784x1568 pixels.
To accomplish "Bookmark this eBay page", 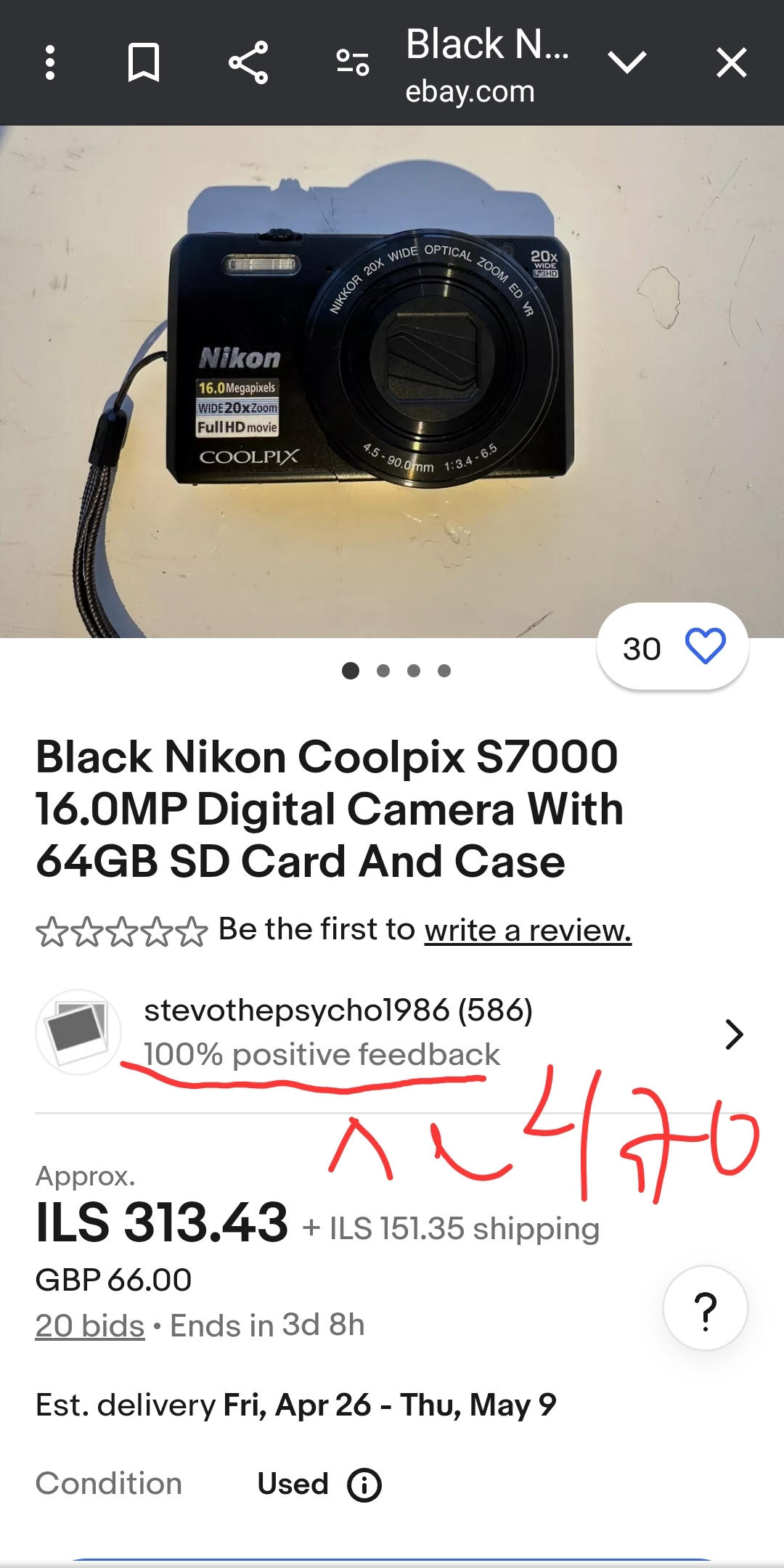I will pos(143,62).
